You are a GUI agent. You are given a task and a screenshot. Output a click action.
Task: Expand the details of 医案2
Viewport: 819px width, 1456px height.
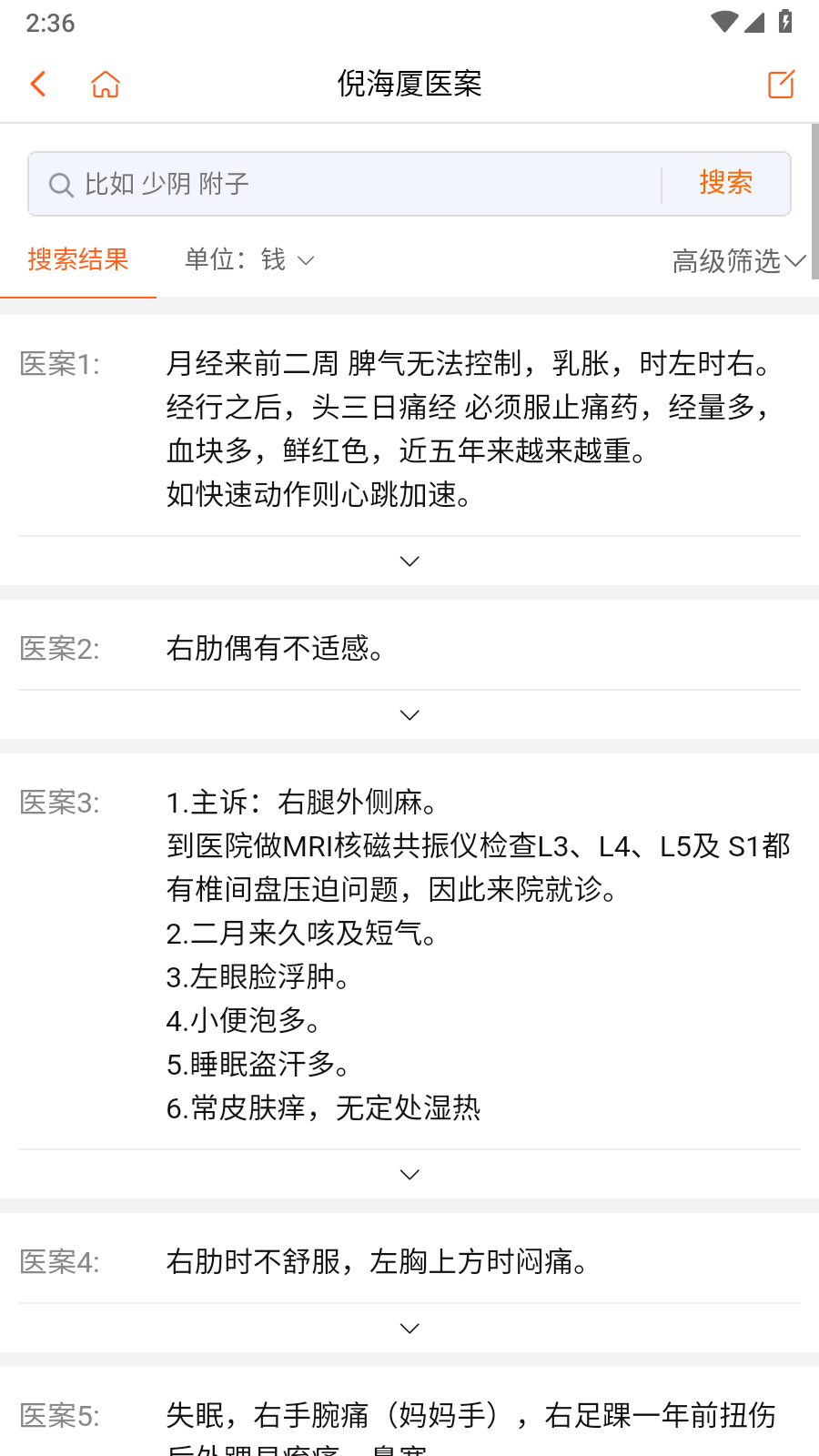pyautogui.click(x=409, y=715)
